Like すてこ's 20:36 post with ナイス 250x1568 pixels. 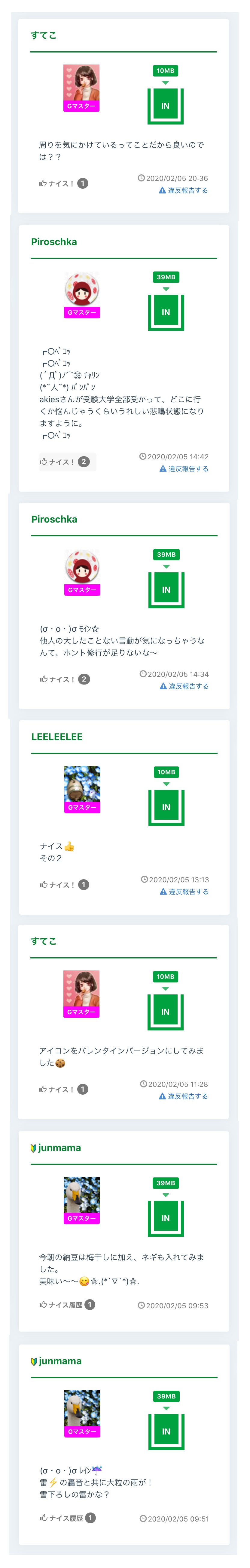[x=63, y=183]
